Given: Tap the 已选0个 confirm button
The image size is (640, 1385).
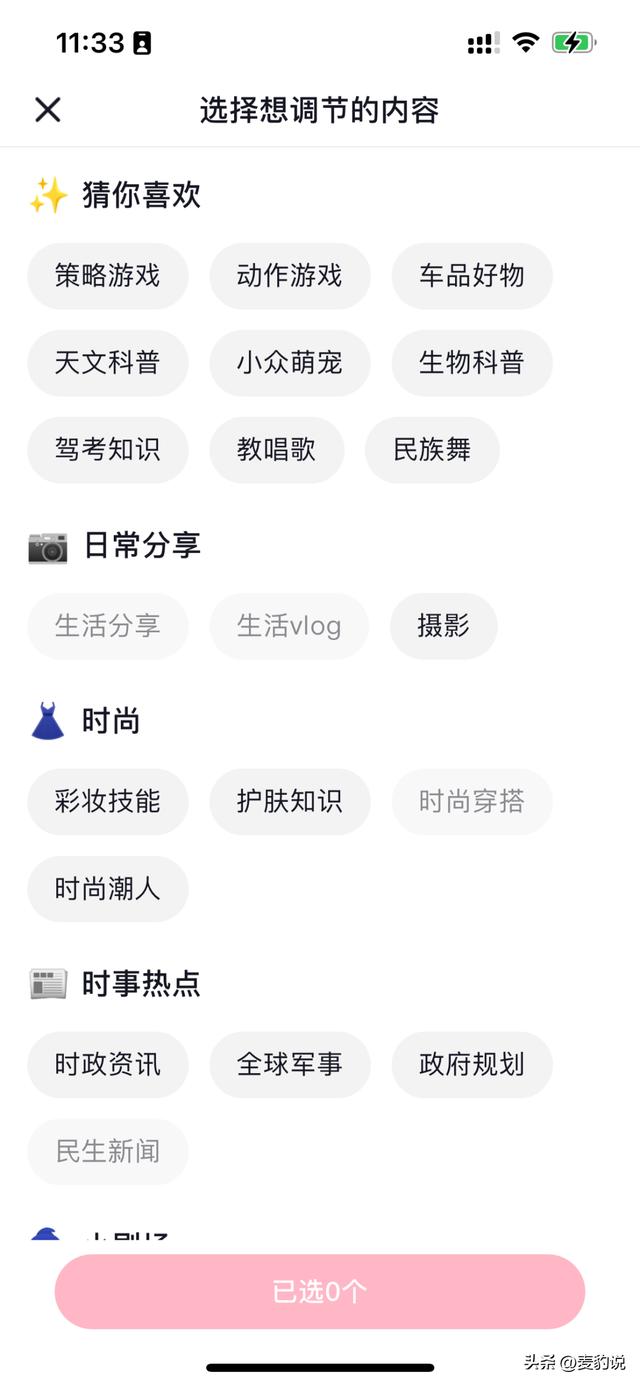Looking at the screenshot, I should coord(320,1292).
